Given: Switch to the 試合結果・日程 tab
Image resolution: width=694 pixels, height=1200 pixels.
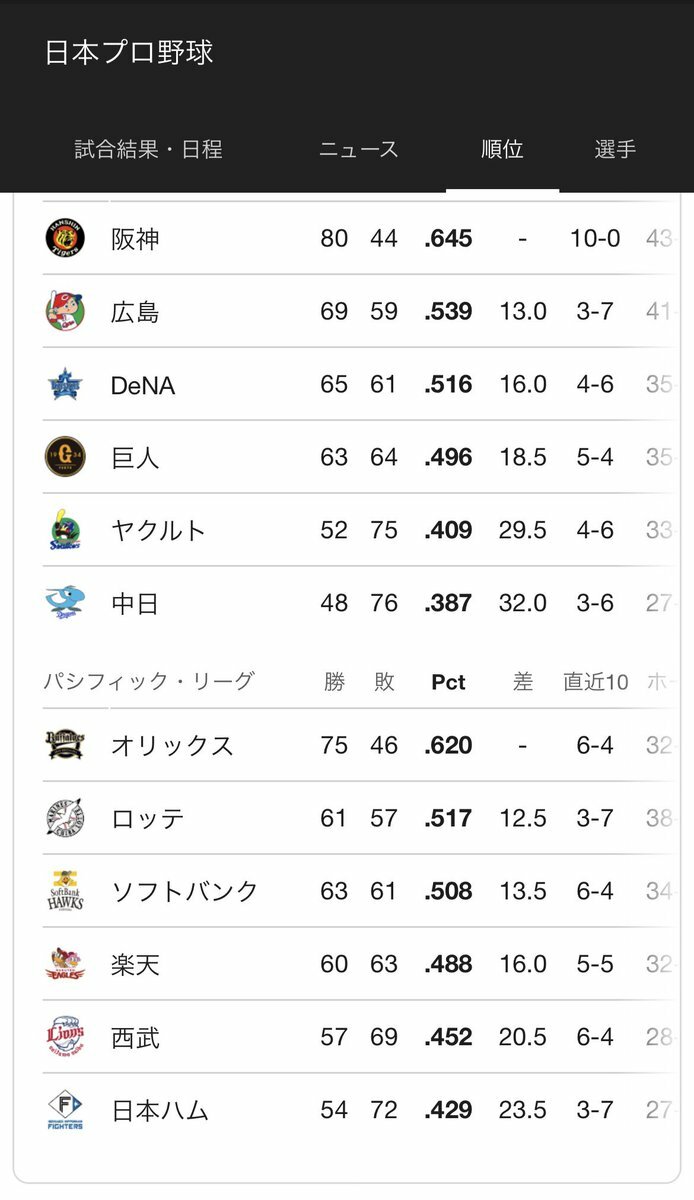Looking at the screenshot, I should point(148,150).
